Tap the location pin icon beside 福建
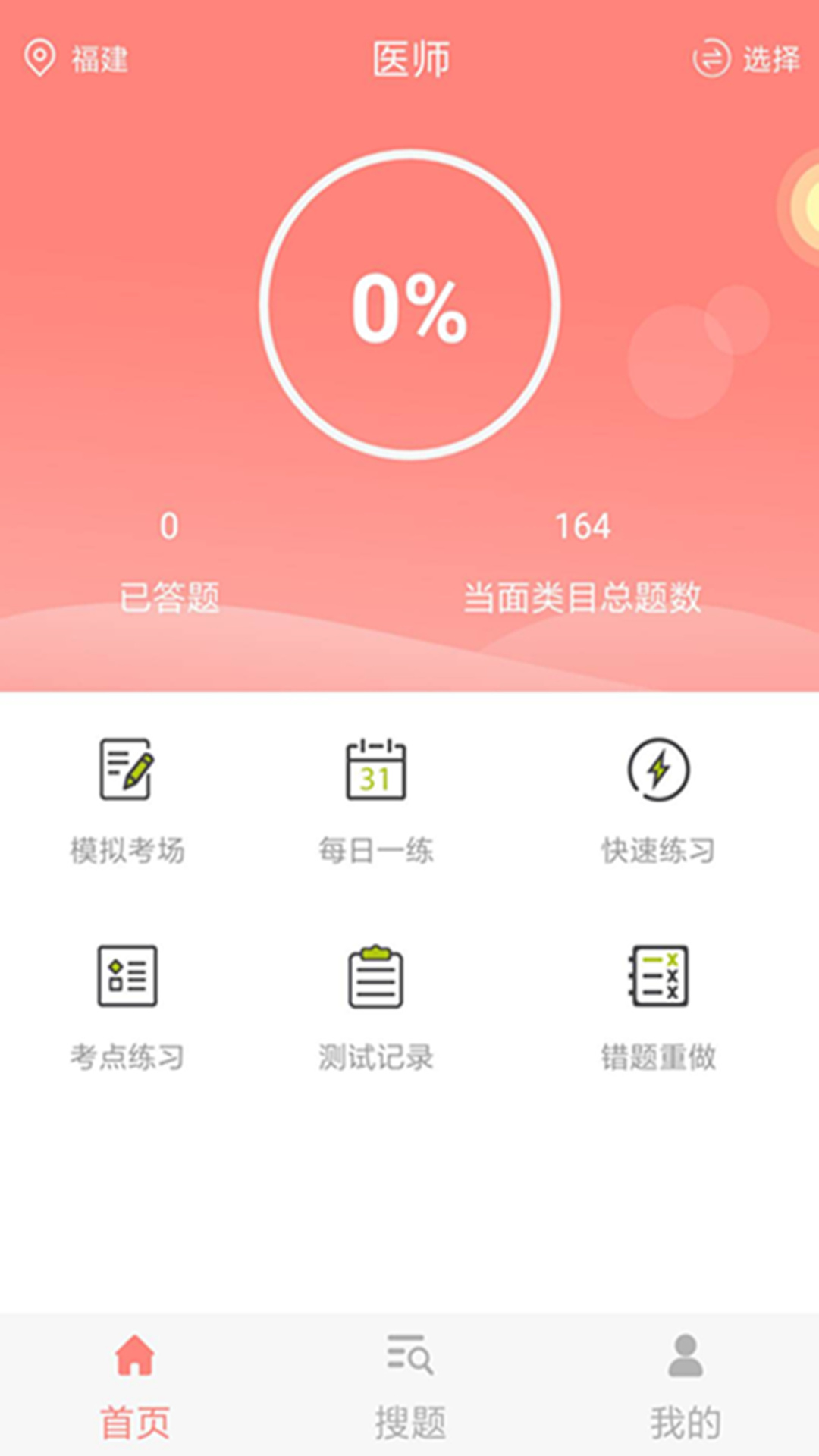 (39, 59)
